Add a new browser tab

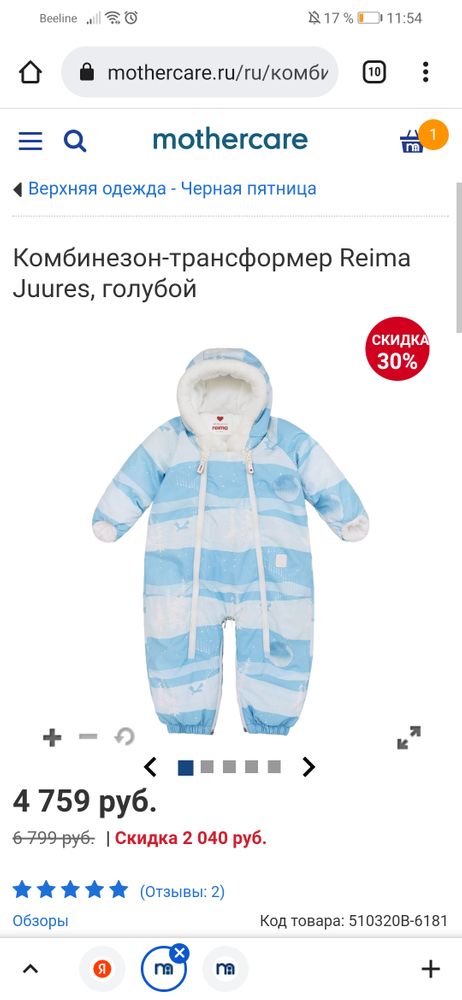[x=431, y=969]
